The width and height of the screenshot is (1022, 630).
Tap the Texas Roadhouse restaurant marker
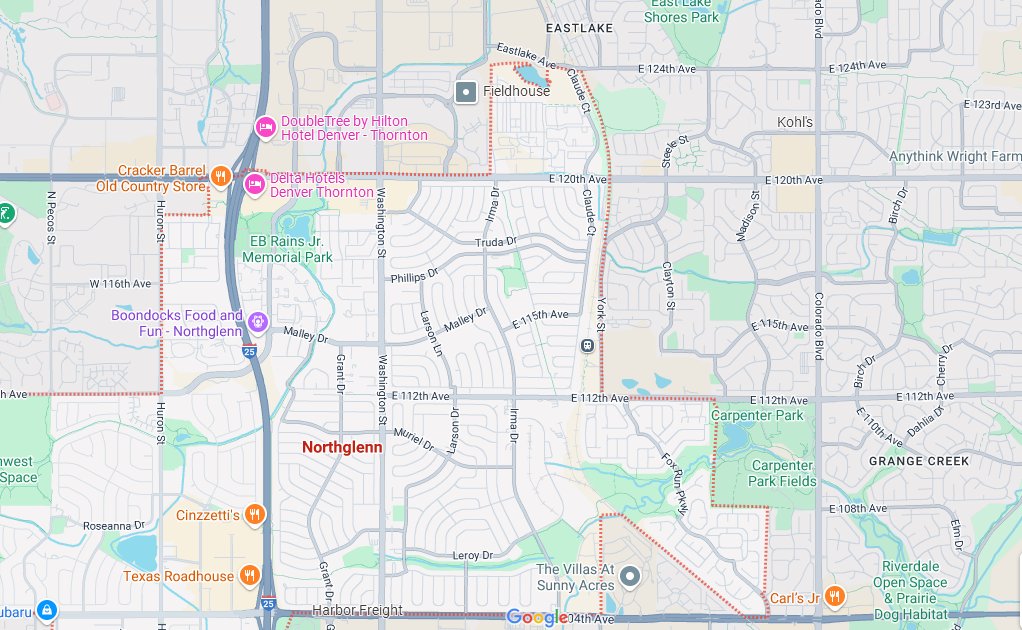(x=249, y=576)
